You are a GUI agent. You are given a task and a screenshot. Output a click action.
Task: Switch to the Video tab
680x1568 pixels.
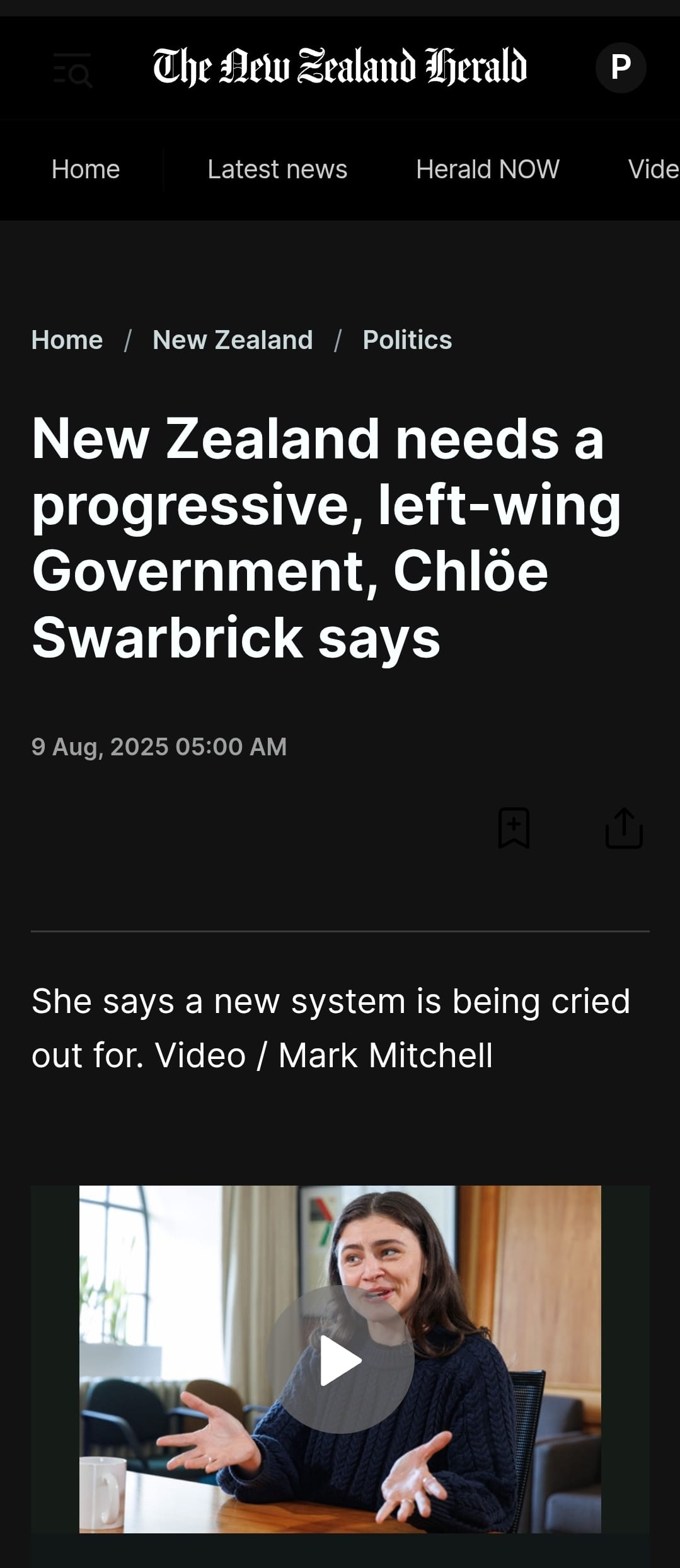click(x=653, y=169)
